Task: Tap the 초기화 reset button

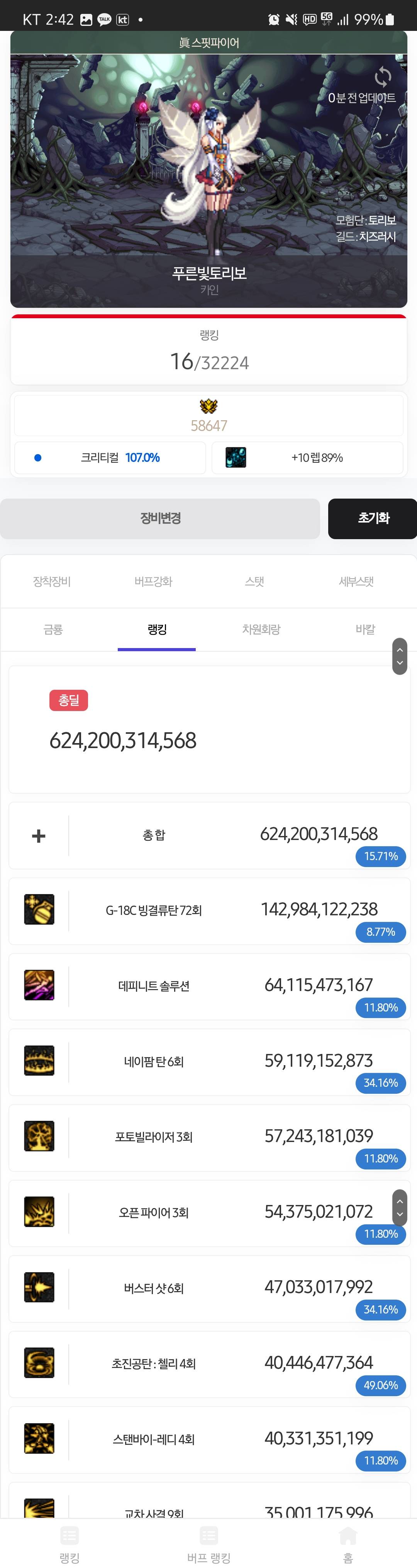Action: point(373,518)
